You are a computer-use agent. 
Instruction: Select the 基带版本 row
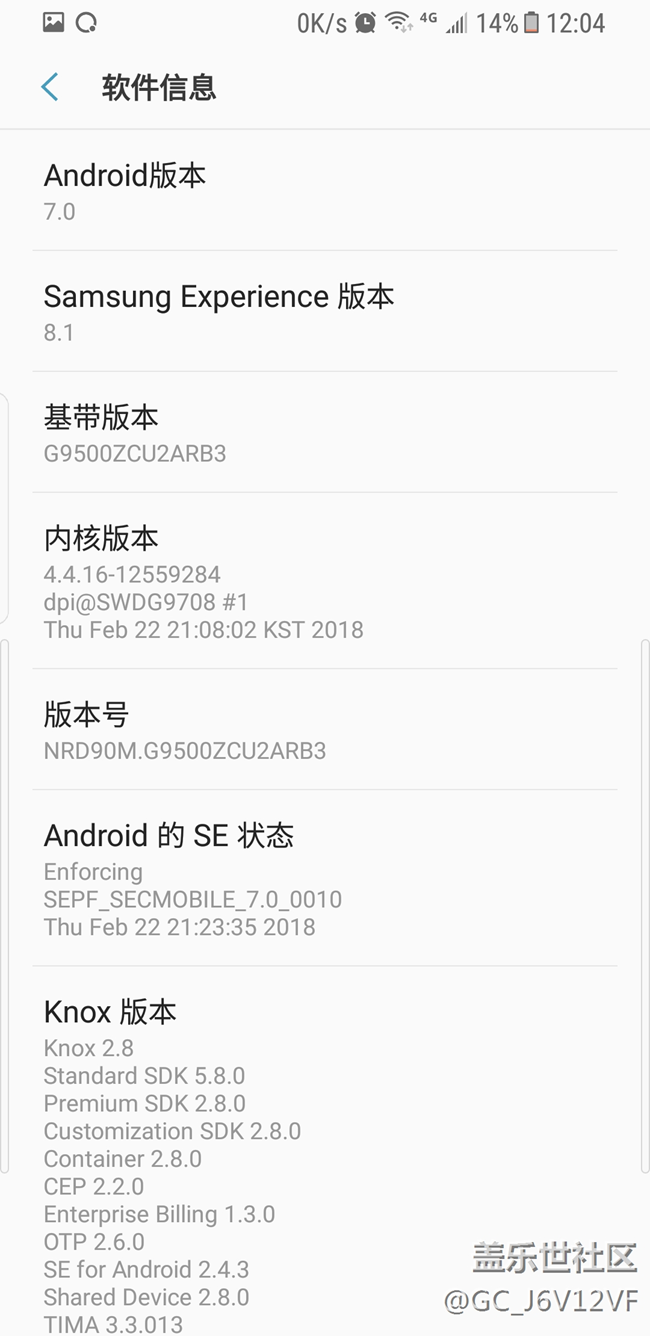(x=325, y=432)
